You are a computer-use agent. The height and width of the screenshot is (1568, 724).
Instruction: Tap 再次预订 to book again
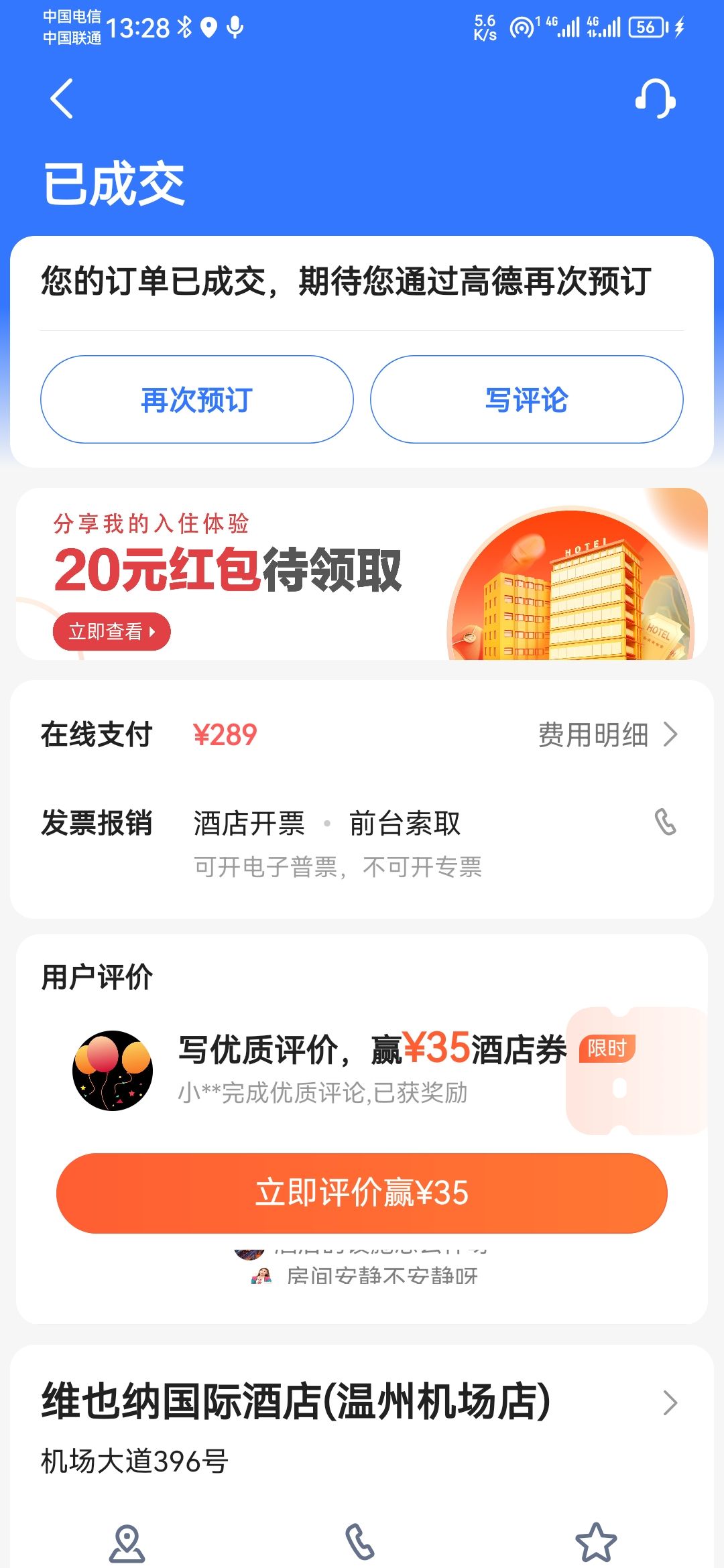[196, 399]
